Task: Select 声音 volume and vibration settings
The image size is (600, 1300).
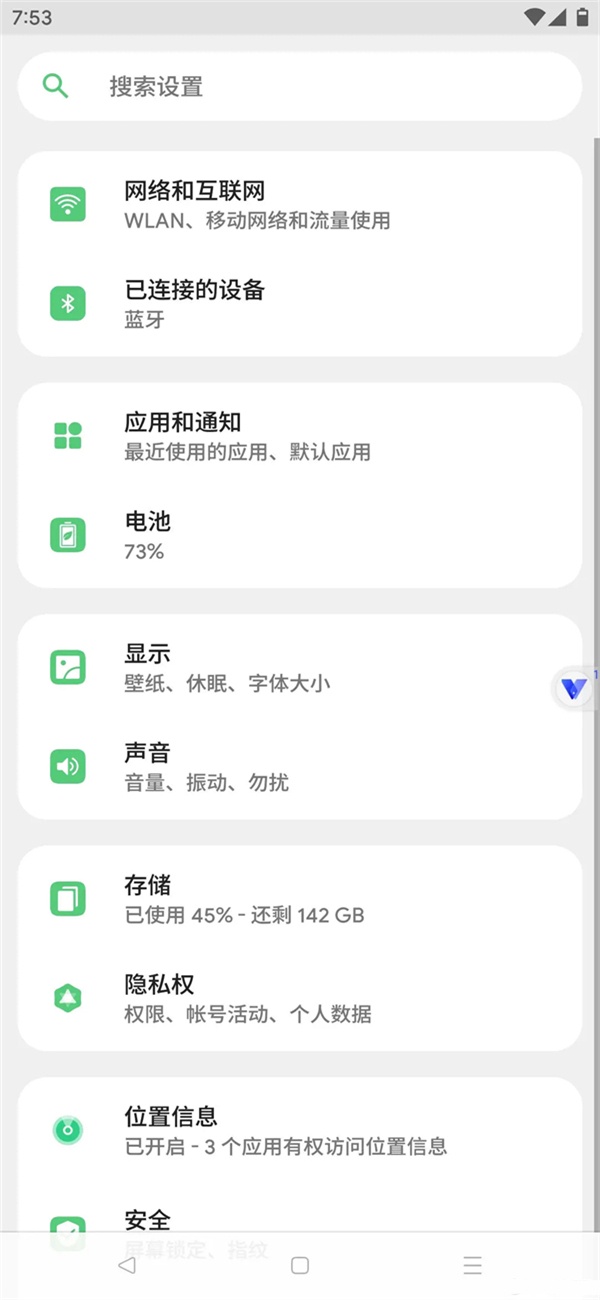Action: [300, 767]
